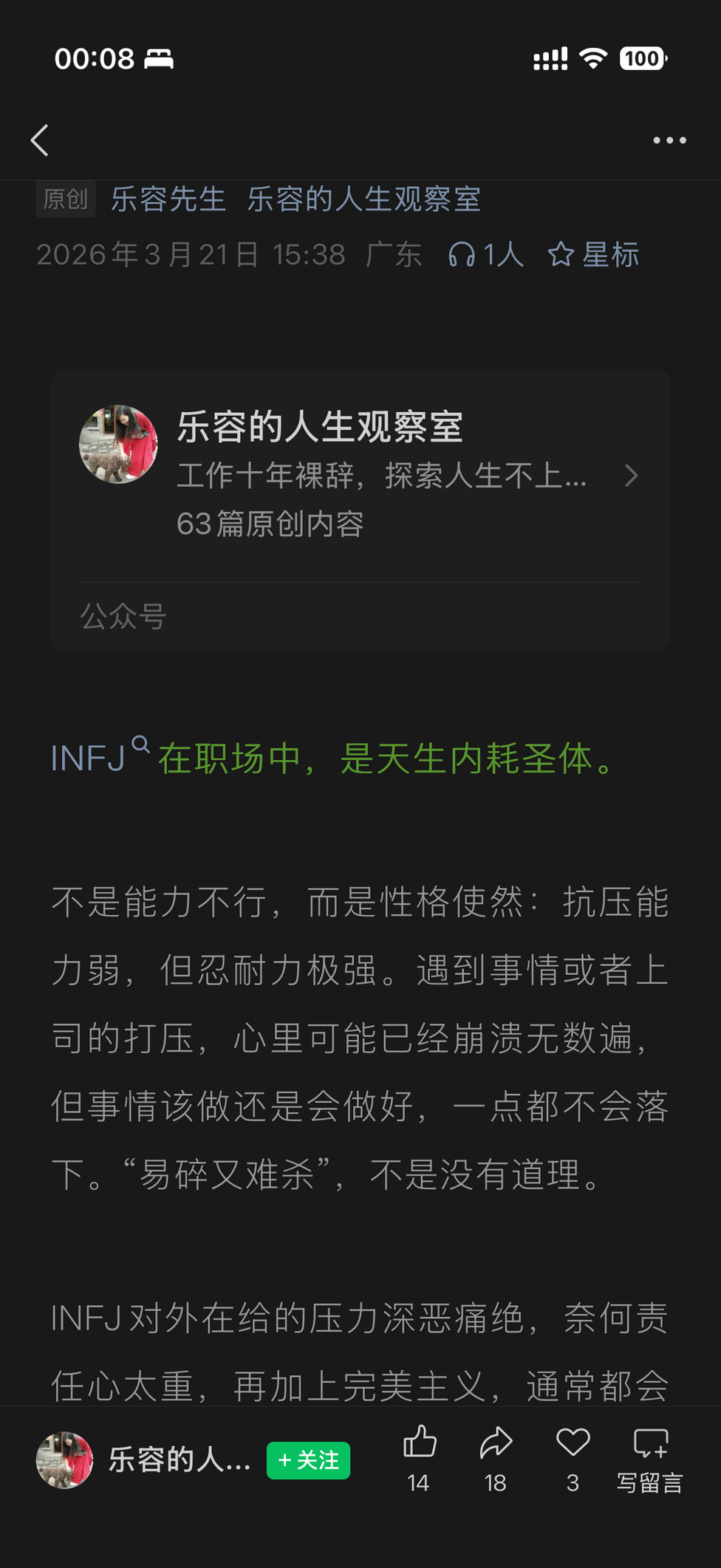Open author link 乐容先生
Viewport: 721px width, 1568px height.
(x=168, y=199)
